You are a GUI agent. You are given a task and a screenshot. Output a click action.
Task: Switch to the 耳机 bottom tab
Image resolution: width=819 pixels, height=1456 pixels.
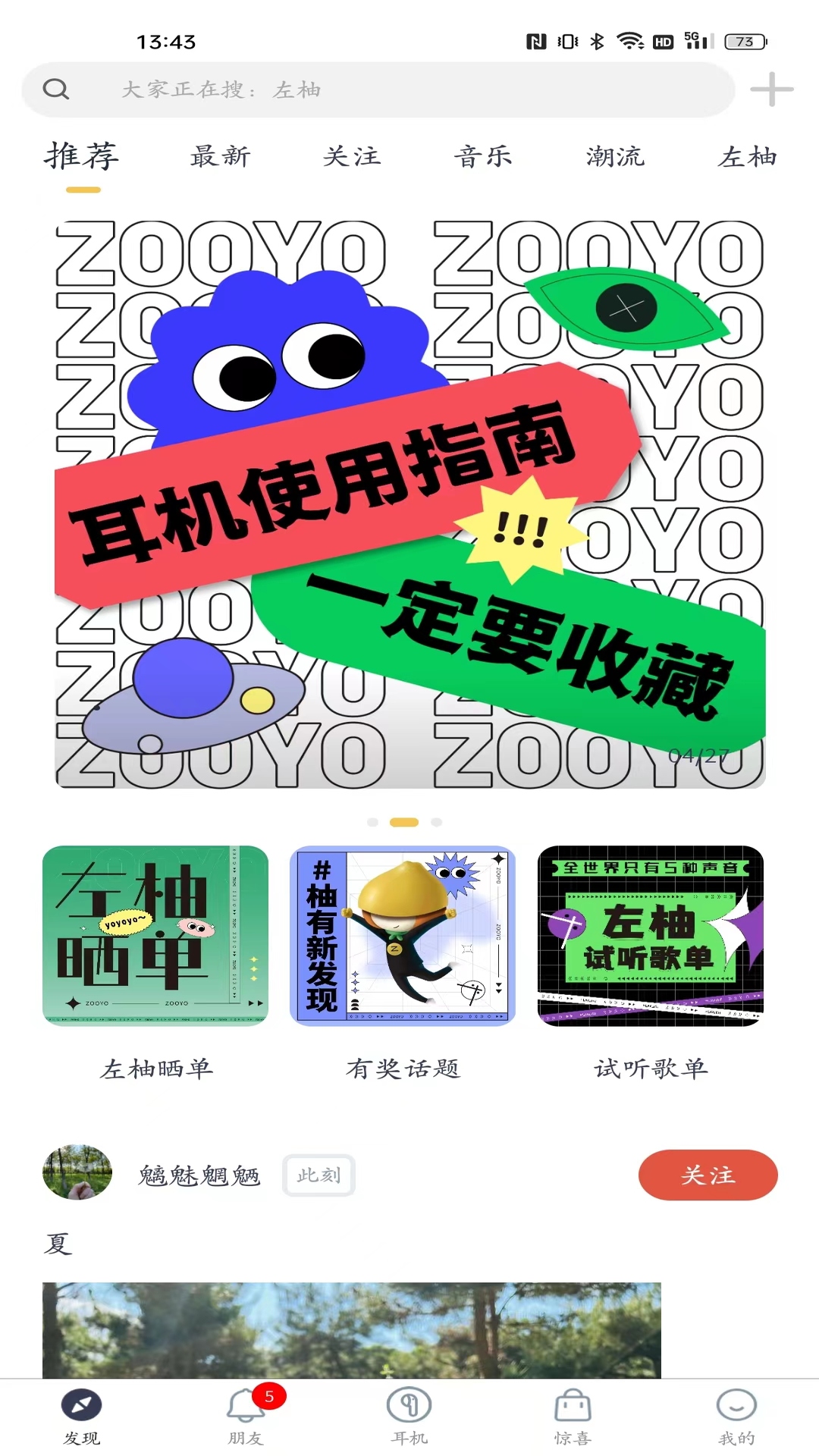[x=409, y=1415]
